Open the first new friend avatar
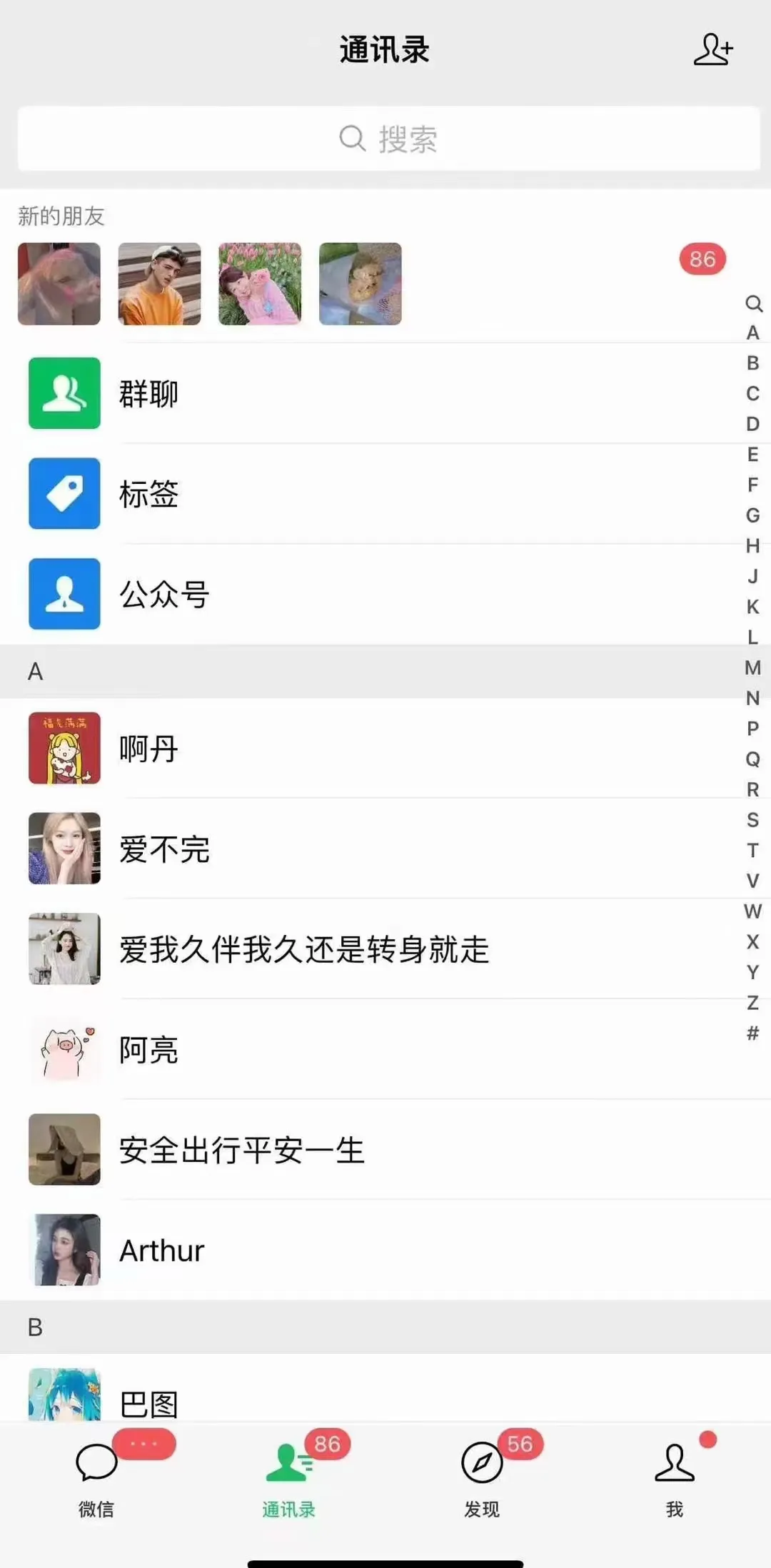The width and height of the screenshot is (771, 1568). (58, 284)
